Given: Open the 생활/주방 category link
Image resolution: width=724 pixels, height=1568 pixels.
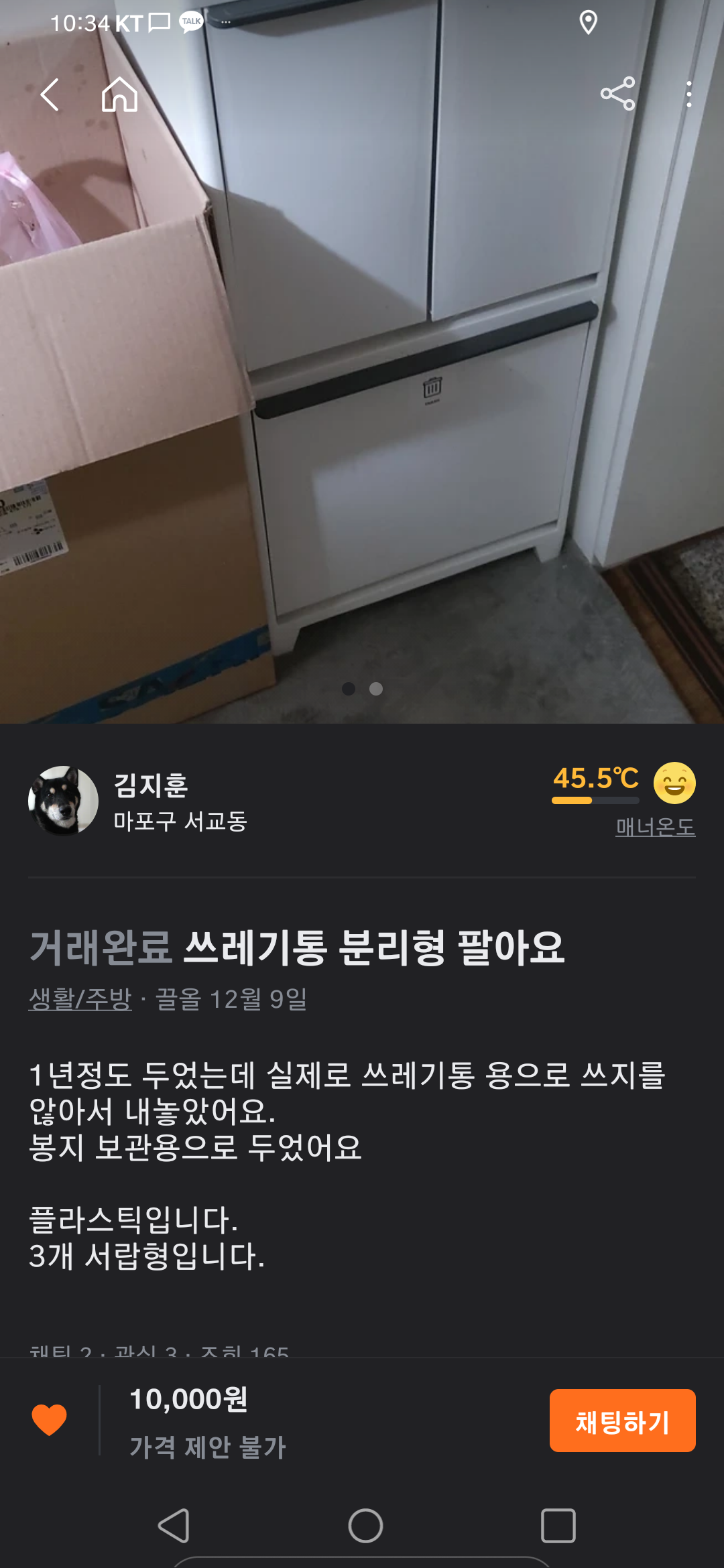Looking at the screenshot, I should [x=80, y=999].
